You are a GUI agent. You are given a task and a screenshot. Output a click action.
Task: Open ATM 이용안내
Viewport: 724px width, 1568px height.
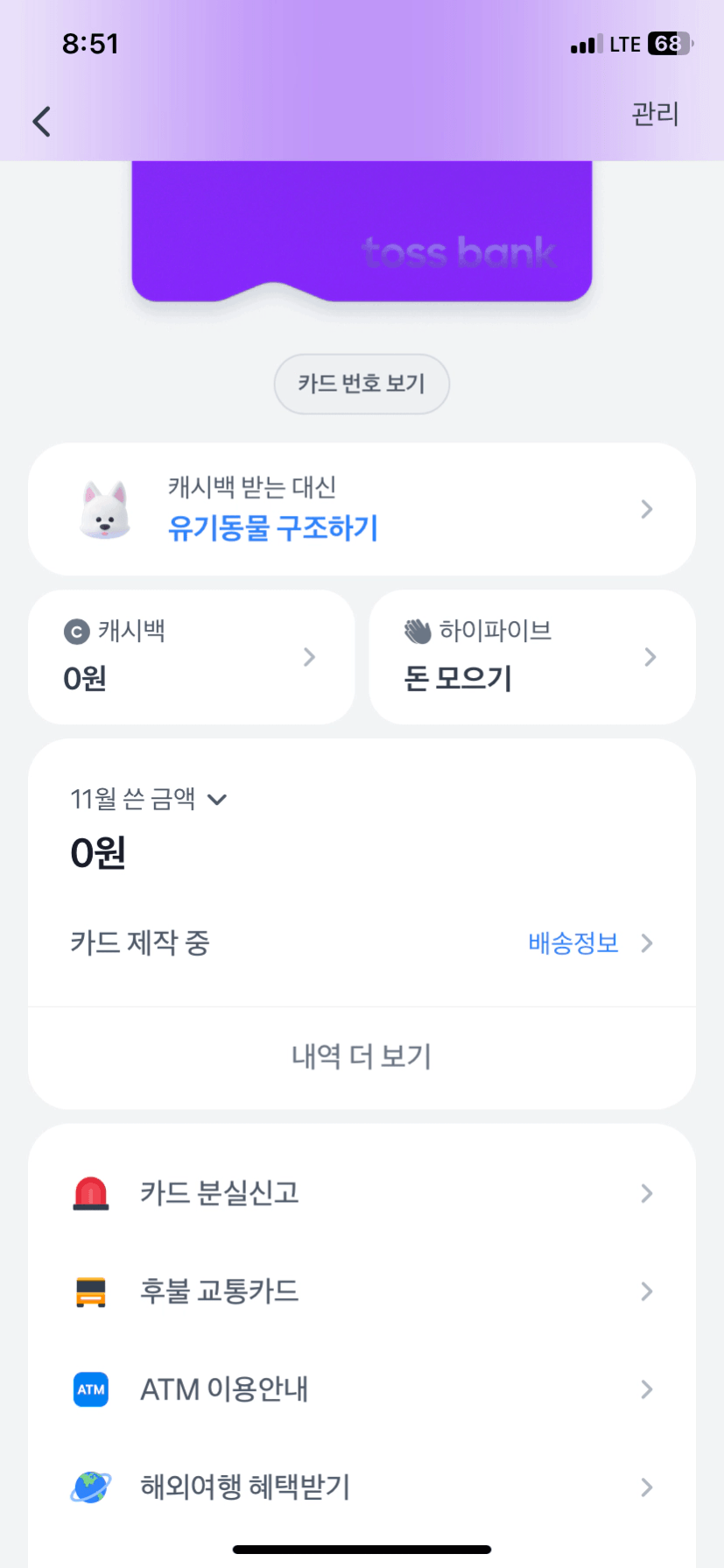pyautogui.click(x=362, y=1389)
